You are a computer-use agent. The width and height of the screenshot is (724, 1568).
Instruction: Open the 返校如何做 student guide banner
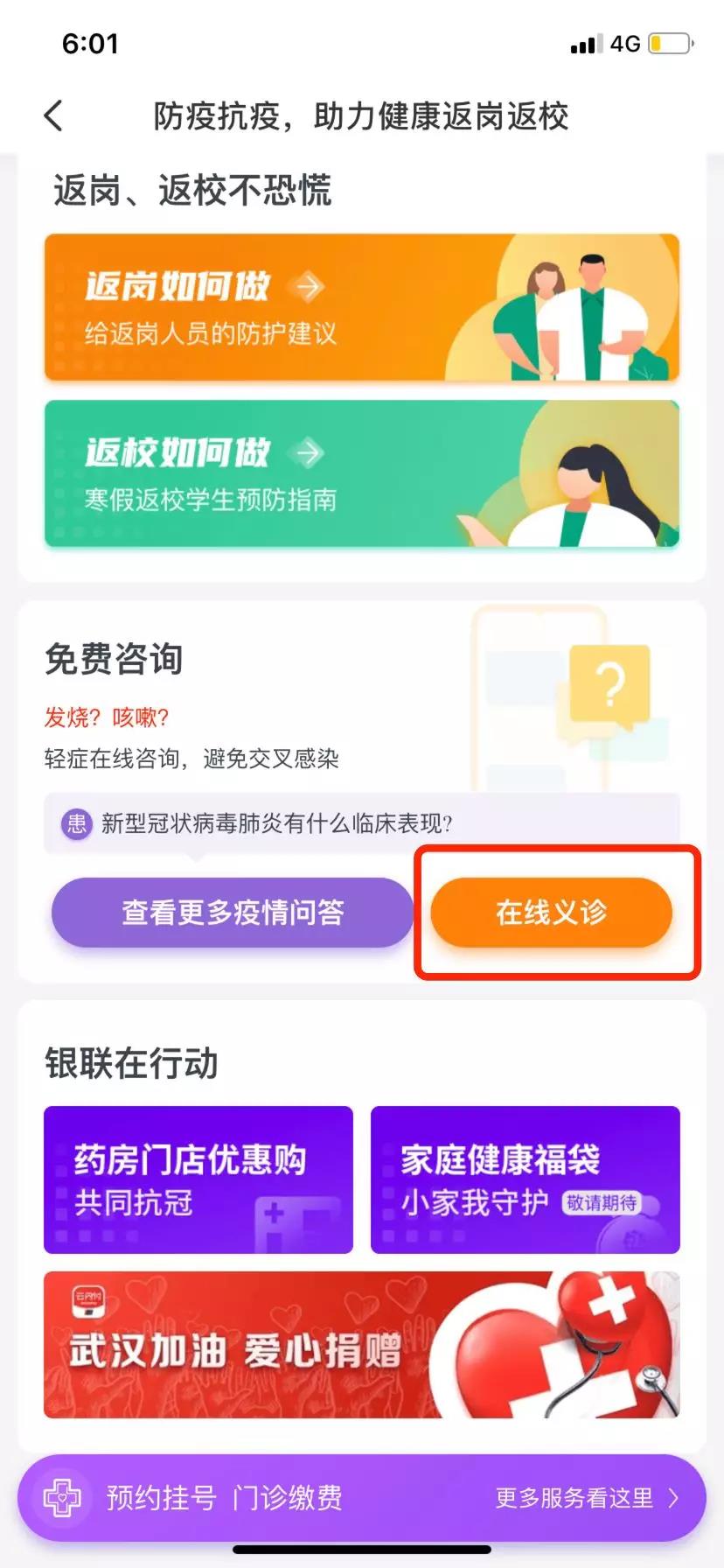(361, 474)
